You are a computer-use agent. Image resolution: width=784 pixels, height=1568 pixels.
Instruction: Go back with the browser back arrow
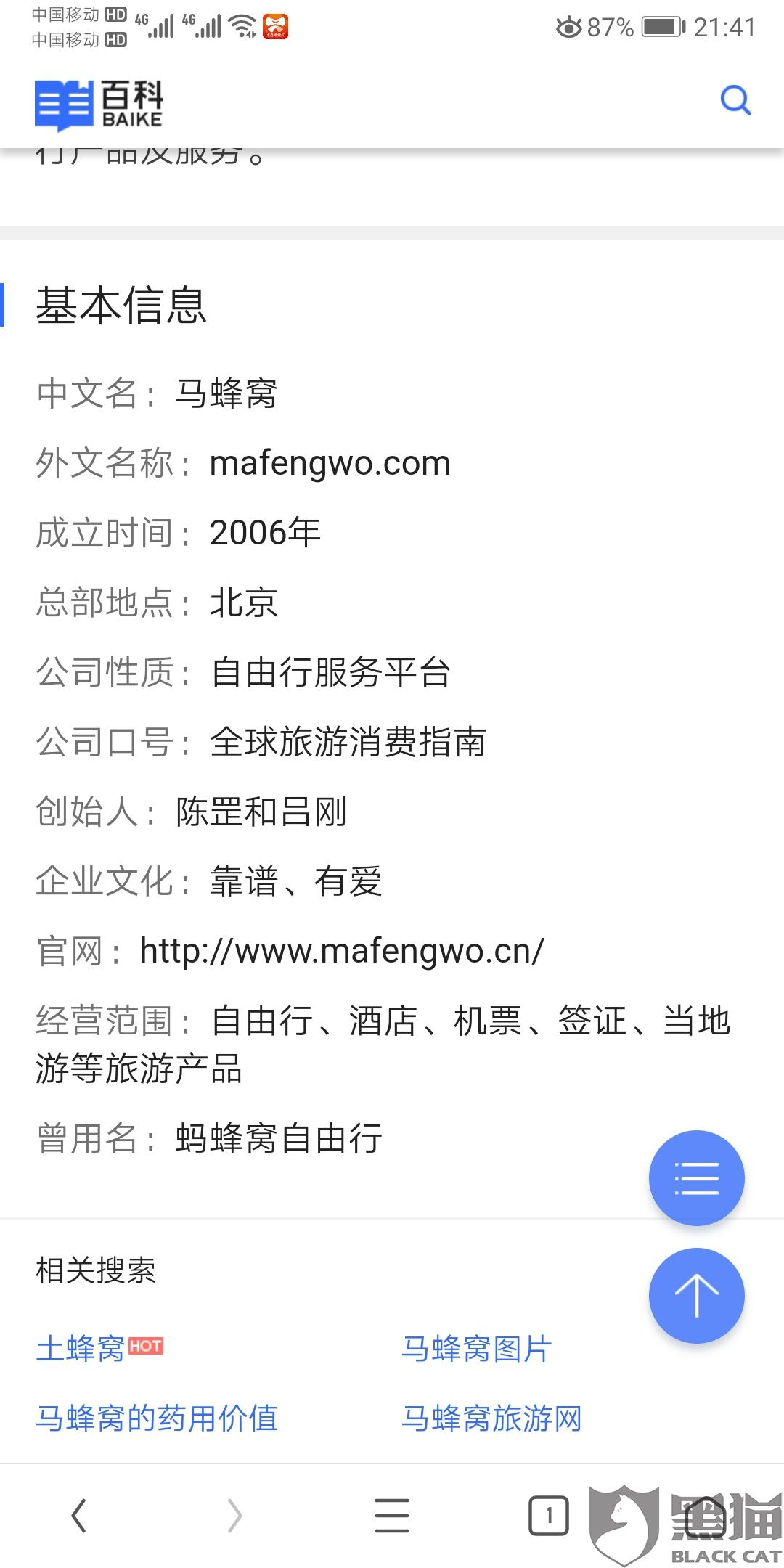78,1516
